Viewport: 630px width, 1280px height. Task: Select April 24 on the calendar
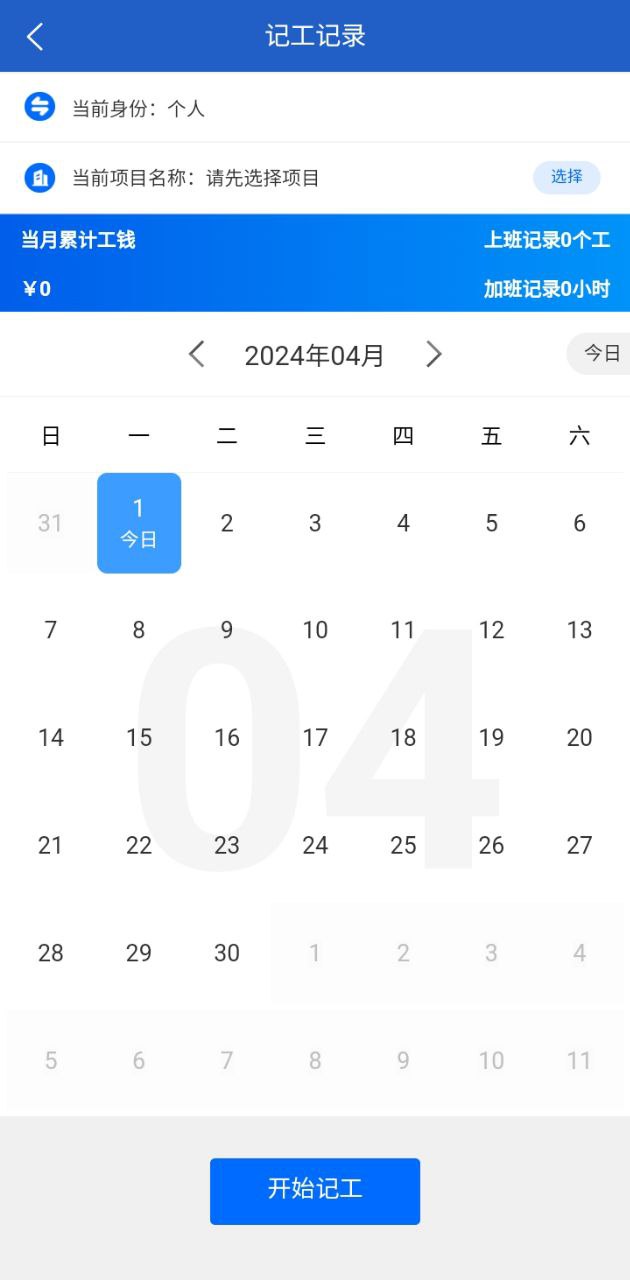(x=315, y=846)
